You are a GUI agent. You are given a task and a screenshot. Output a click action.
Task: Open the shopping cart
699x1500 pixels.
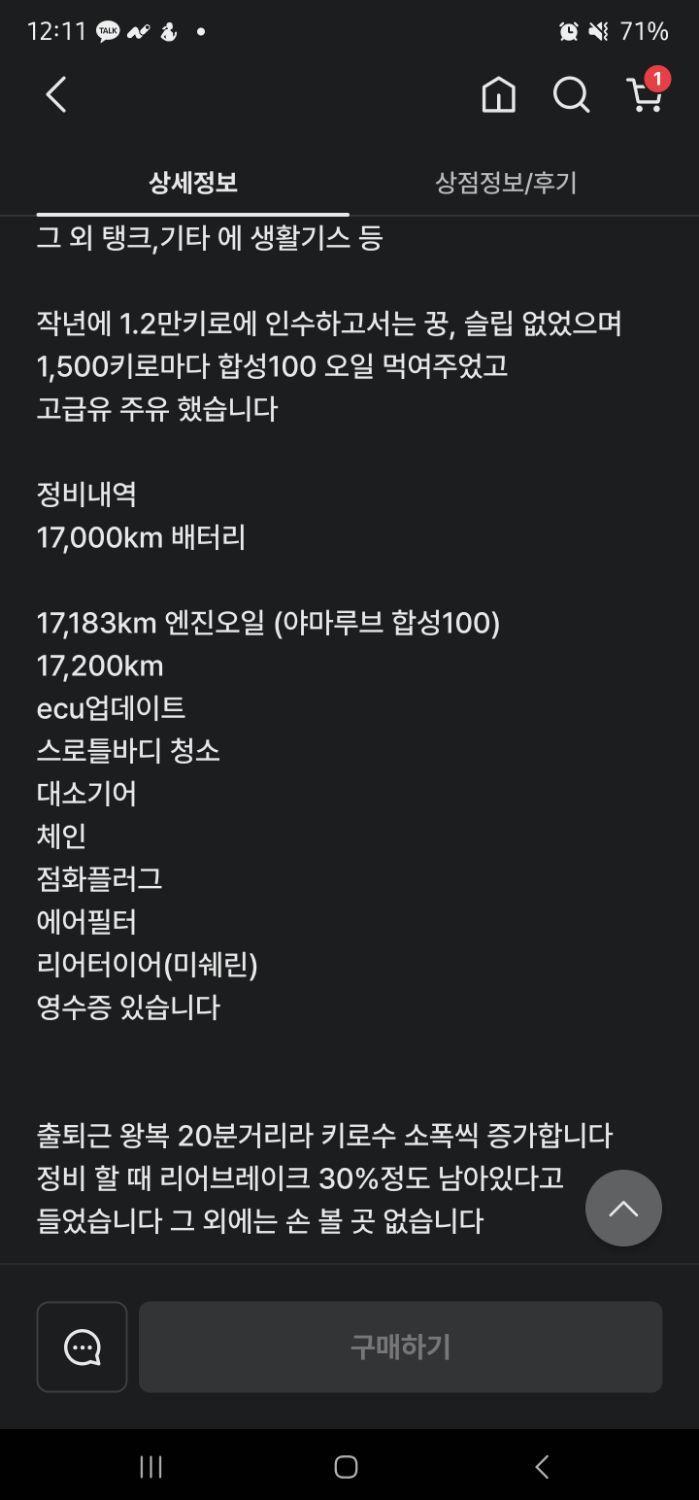[645, 94]
